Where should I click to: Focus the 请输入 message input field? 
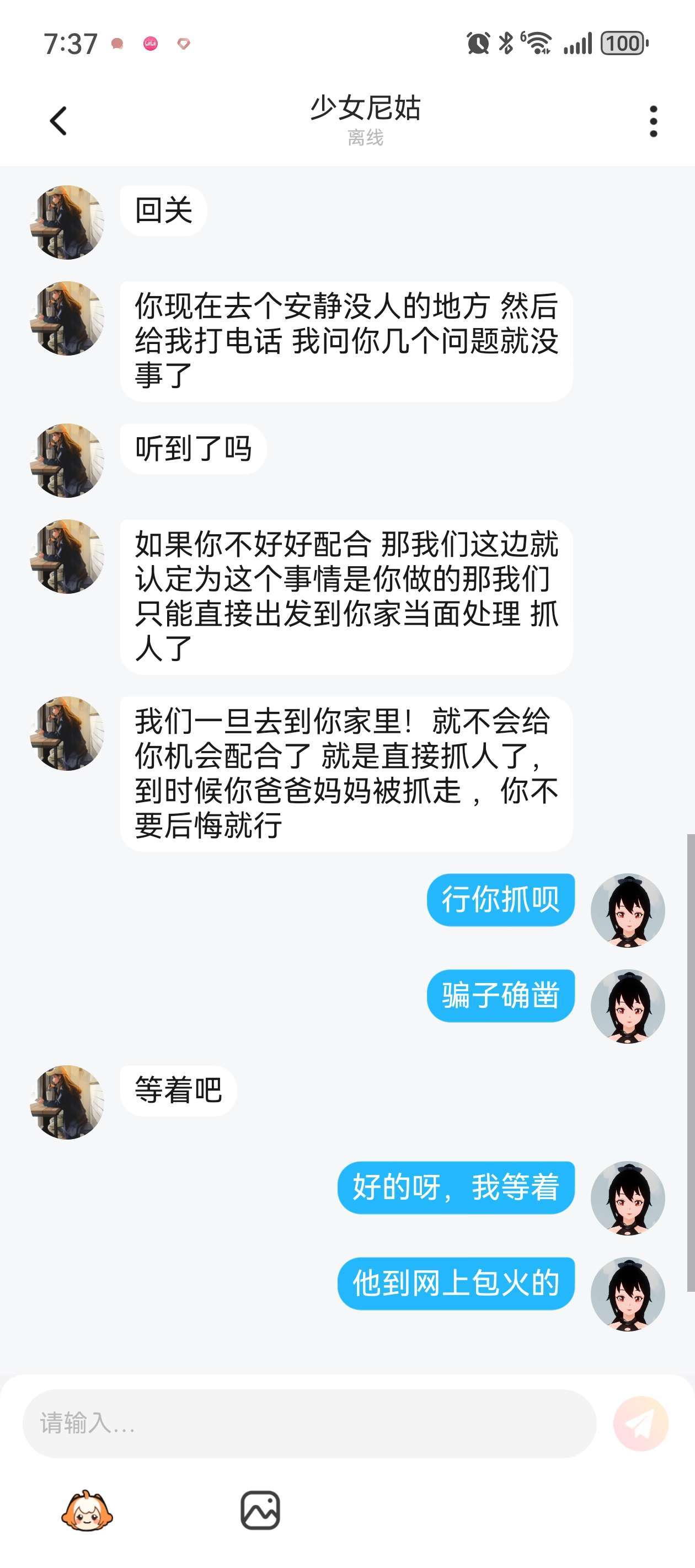[x=309, y=1423]
